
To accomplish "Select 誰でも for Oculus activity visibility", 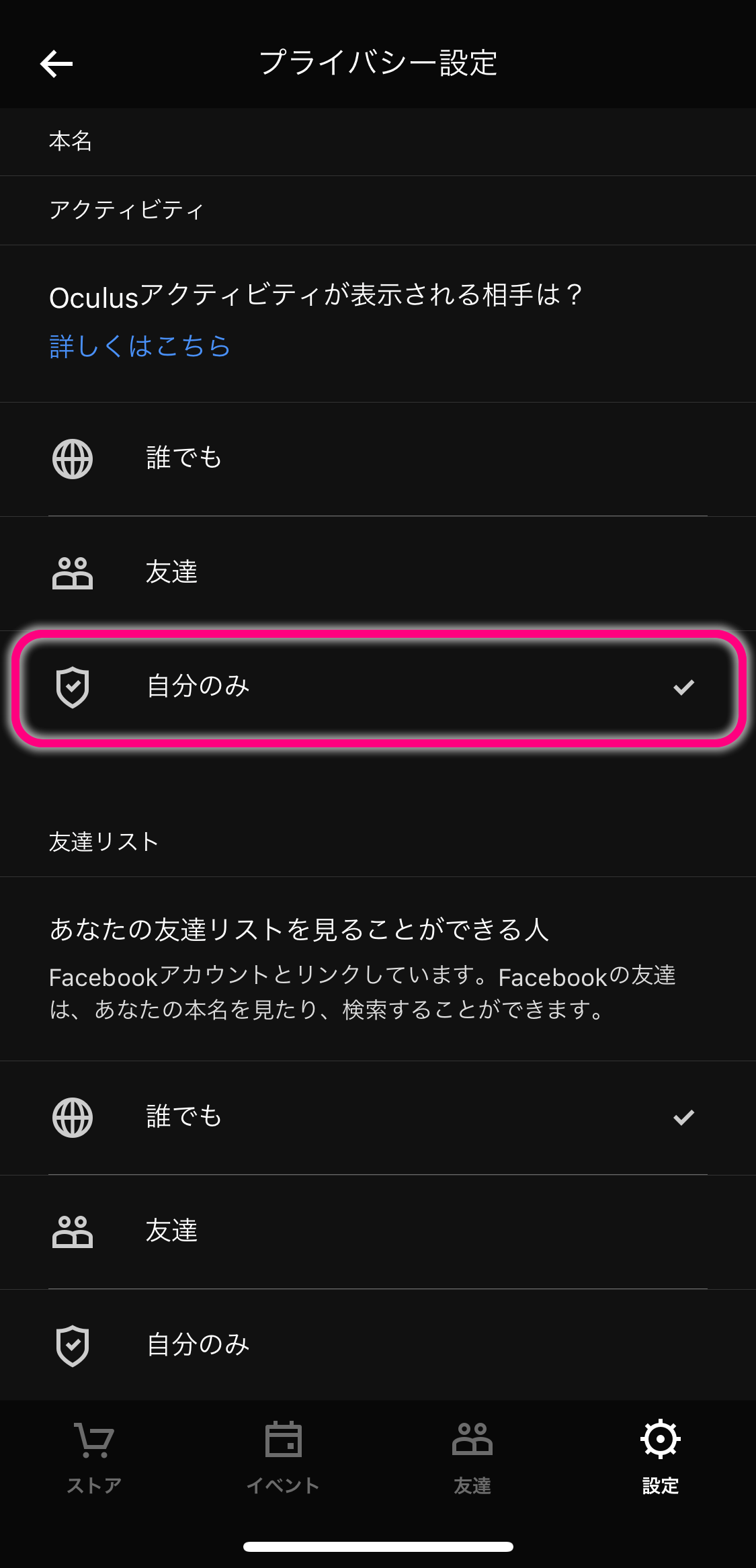I will tap(378, 459).
